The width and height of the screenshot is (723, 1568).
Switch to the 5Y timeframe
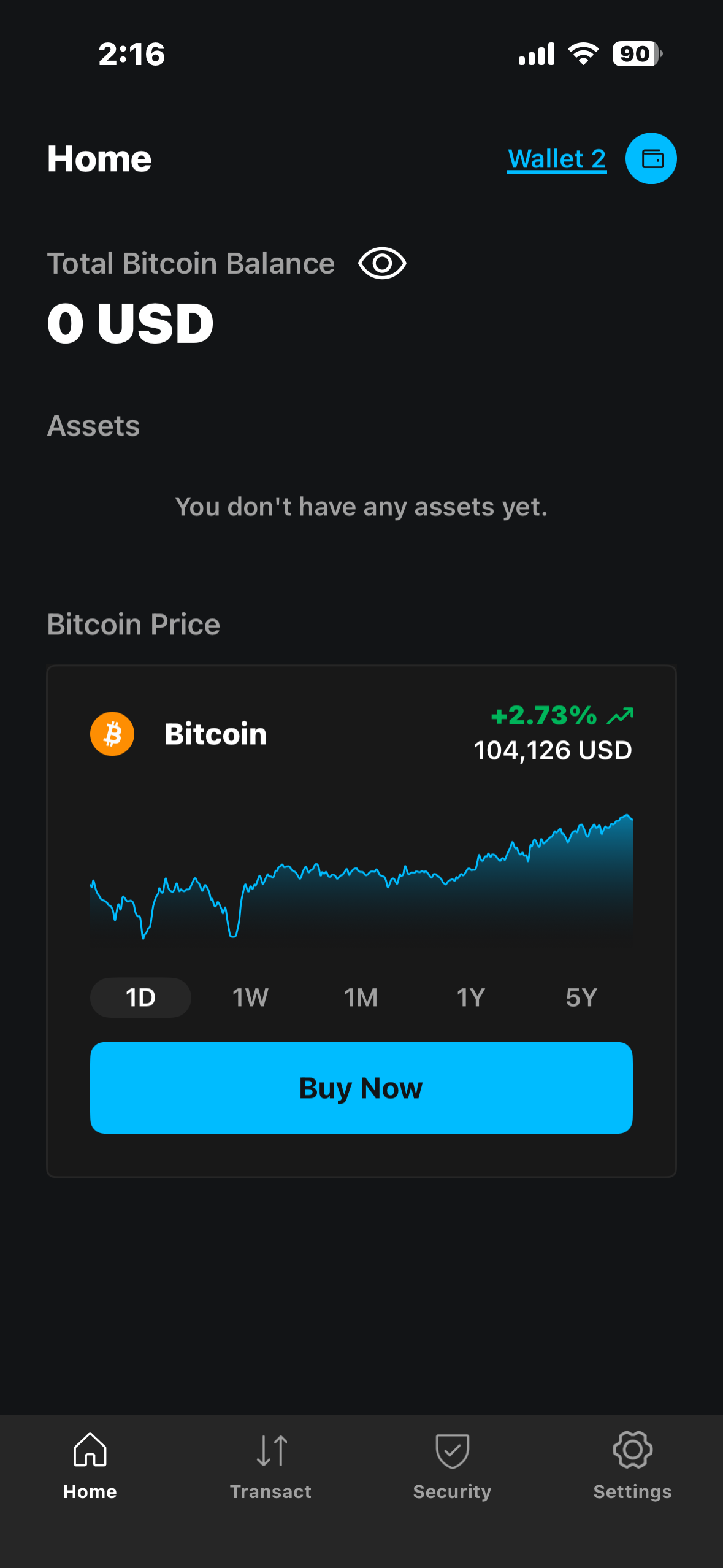[x=581, y=997]
